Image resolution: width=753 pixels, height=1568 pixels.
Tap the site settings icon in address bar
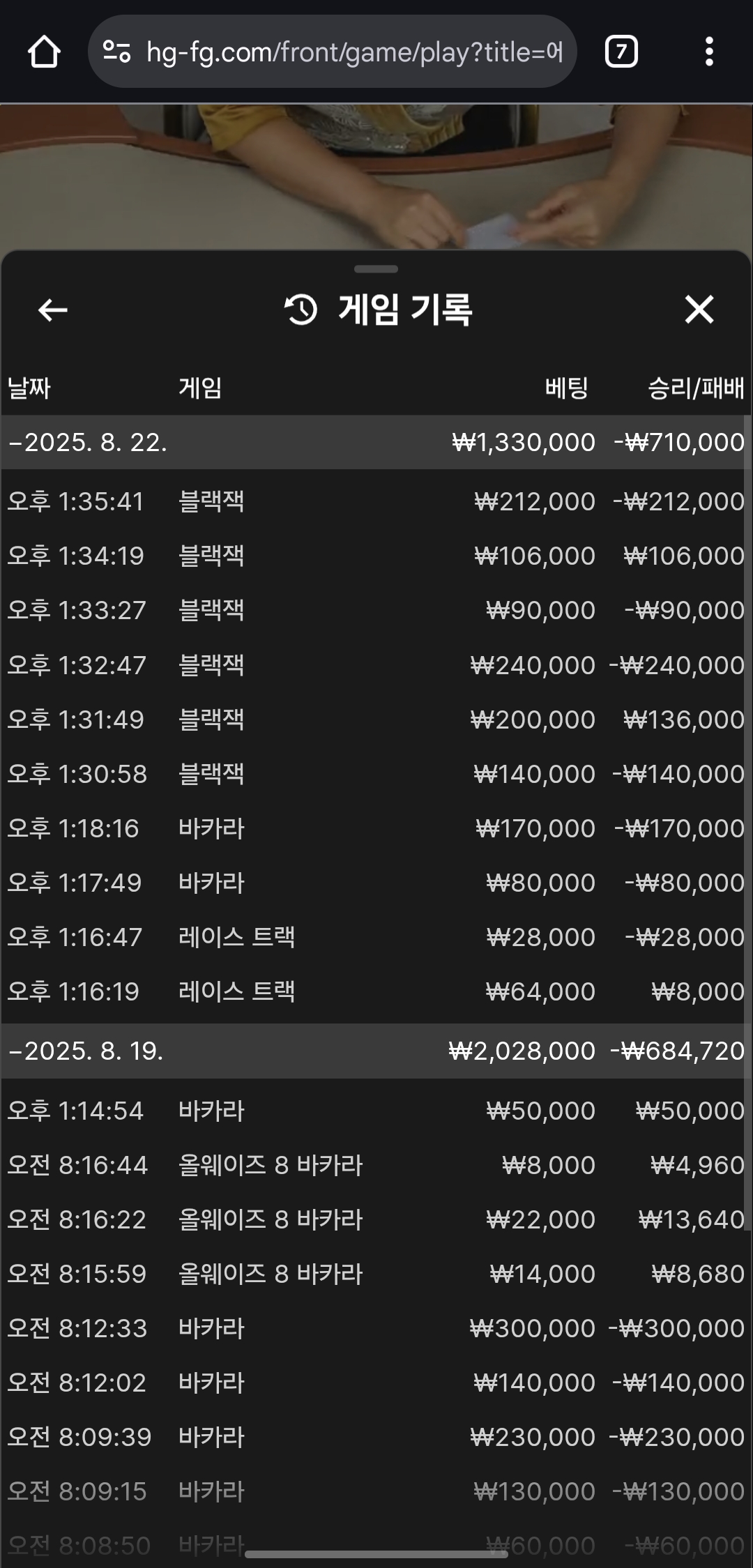(x=116, y=52)
